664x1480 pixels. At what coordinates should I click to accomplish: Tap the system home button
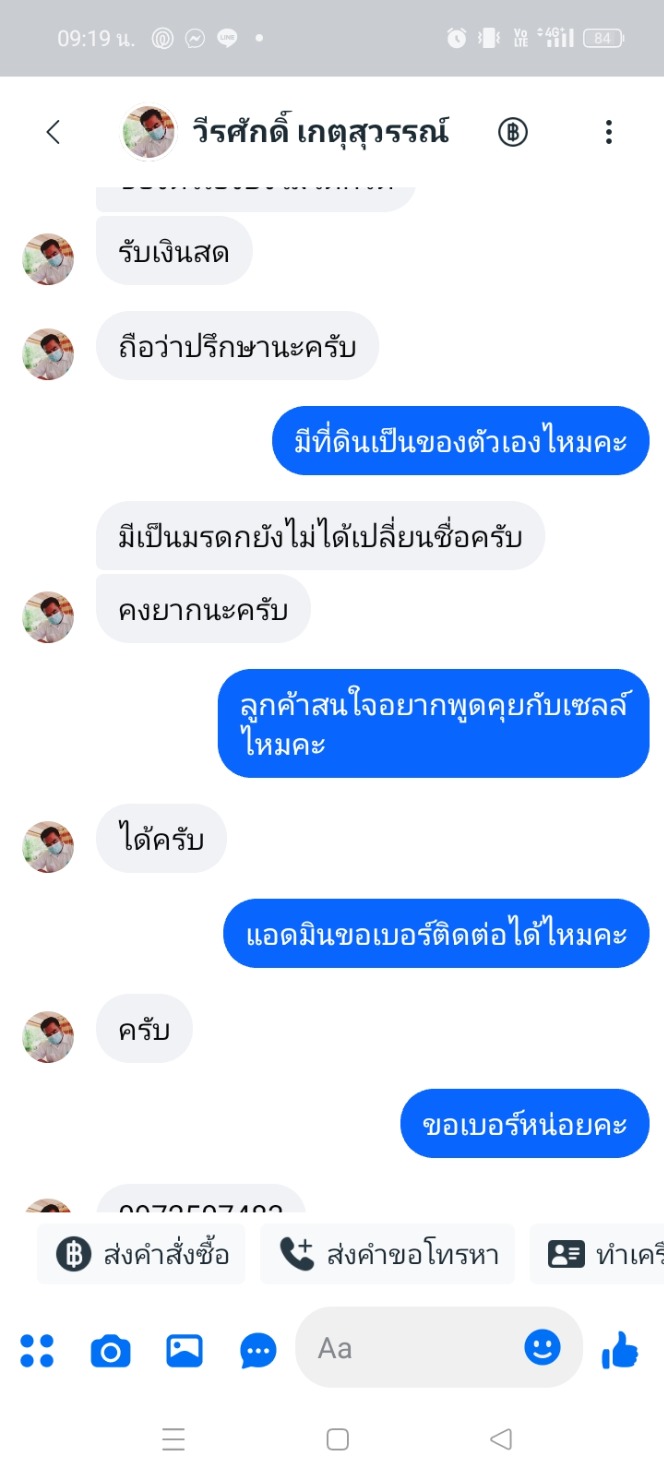pyautogui.click(x=338, y=1439)
